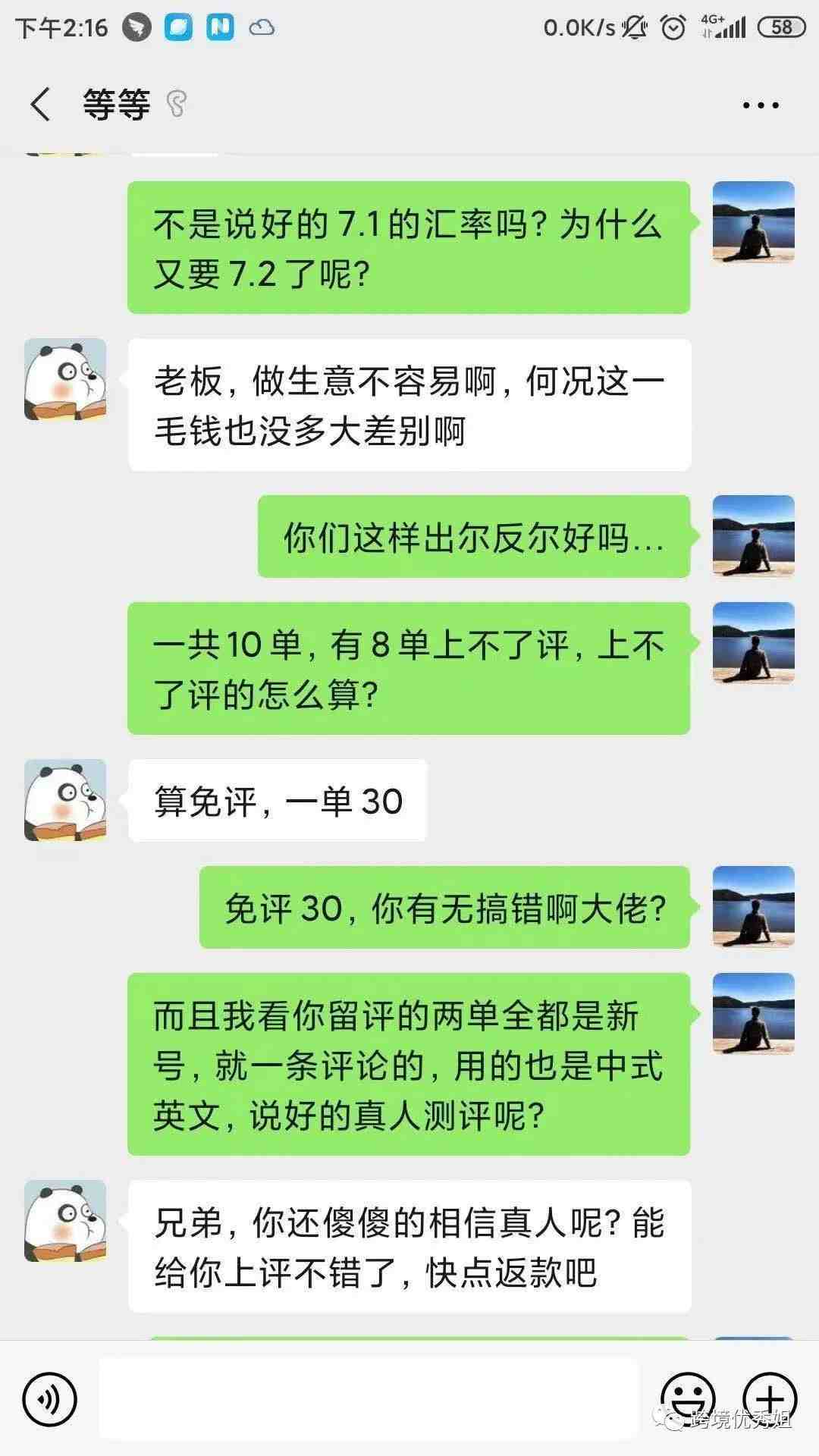Viewport: 819px width, 1456px height.
Task: Go back from the 等等 chat
Action: point(41,104)
